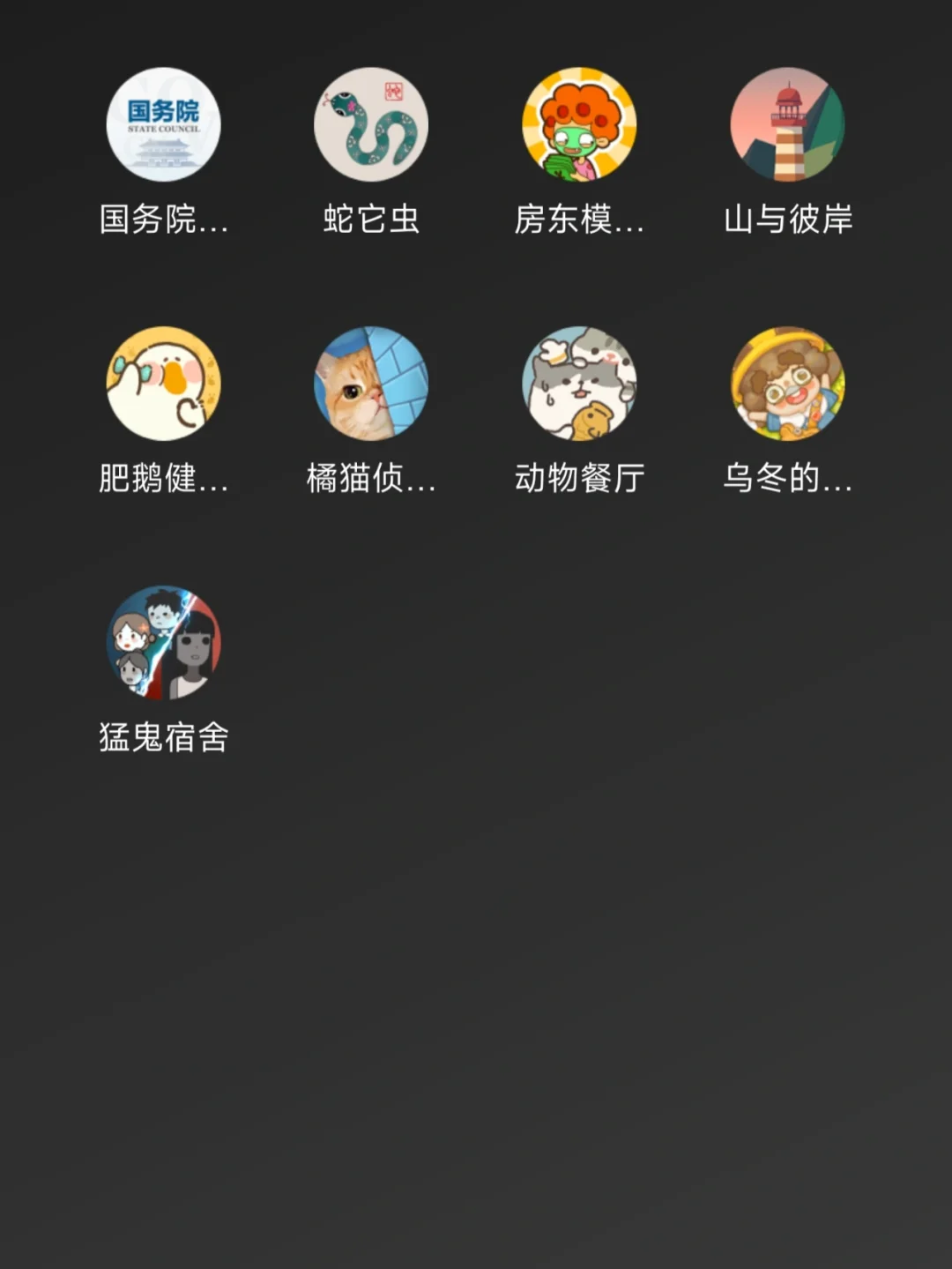
Task: Launch 猛鬼宿舍
Action: tap(163, 643)
